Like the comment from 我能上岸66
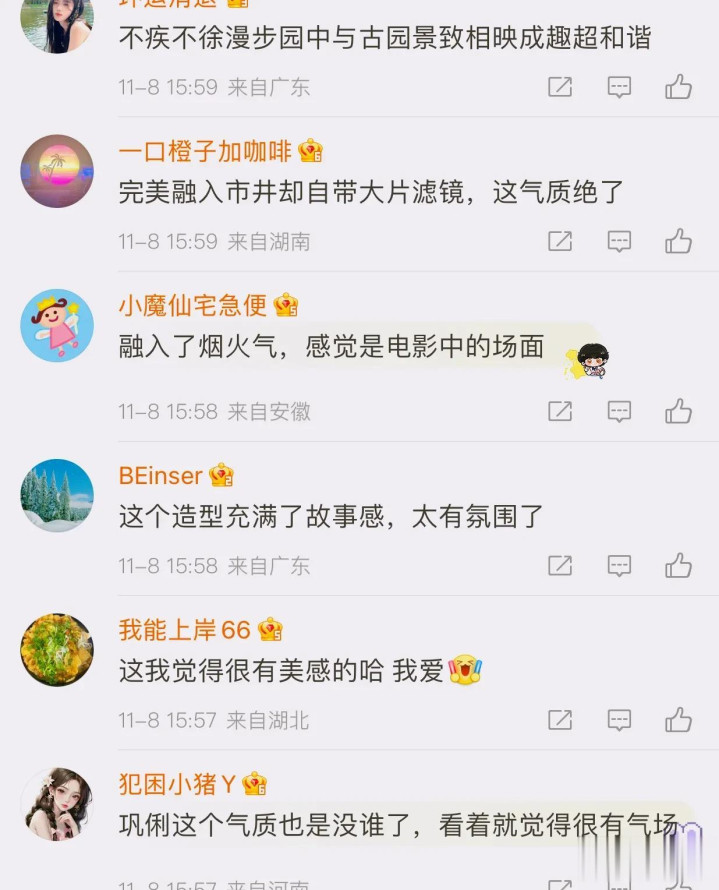The height and width of the screenshot is (890, 719). pos(679,720)
